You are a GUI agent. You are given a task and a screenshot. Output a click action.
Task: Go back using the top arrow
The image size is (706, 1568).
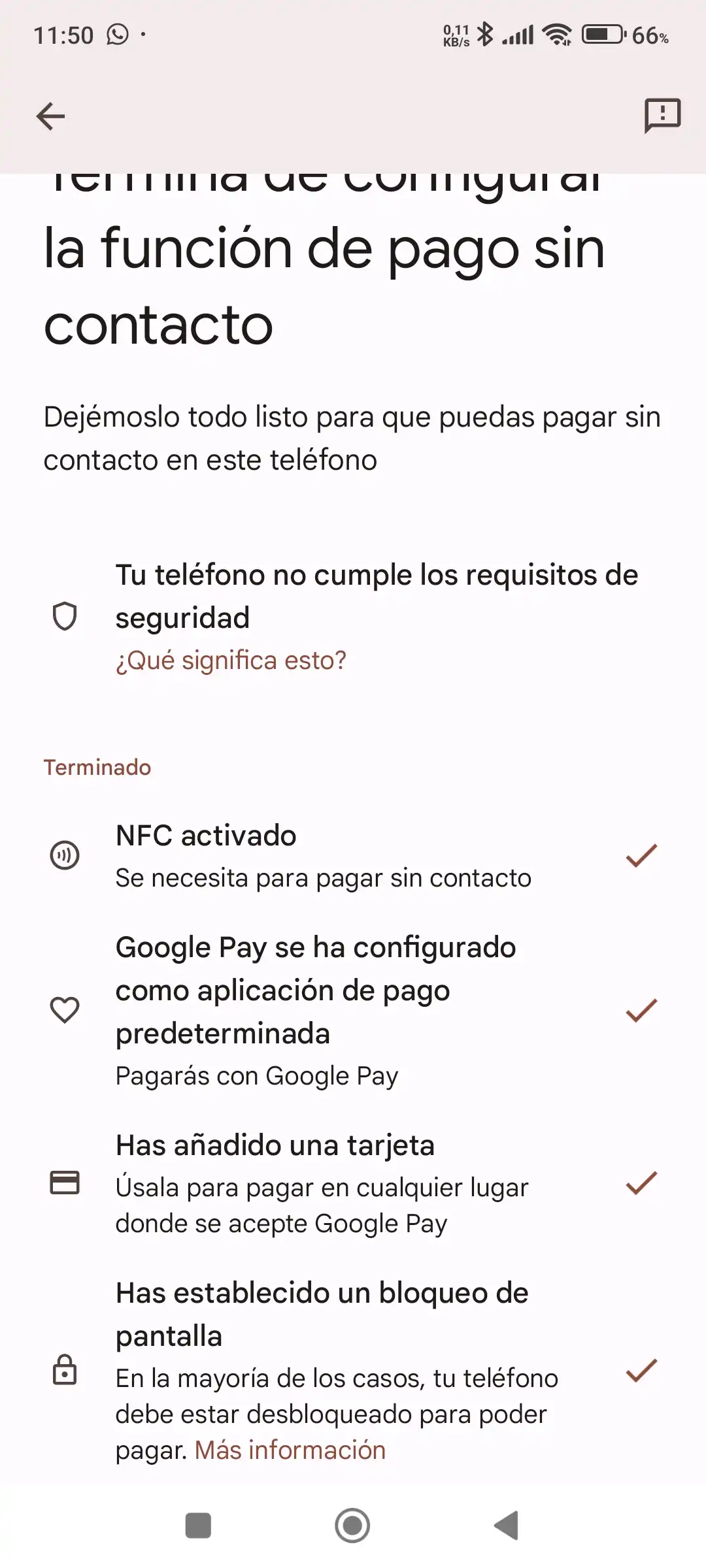pyautogui.click(x=50, y=117)
